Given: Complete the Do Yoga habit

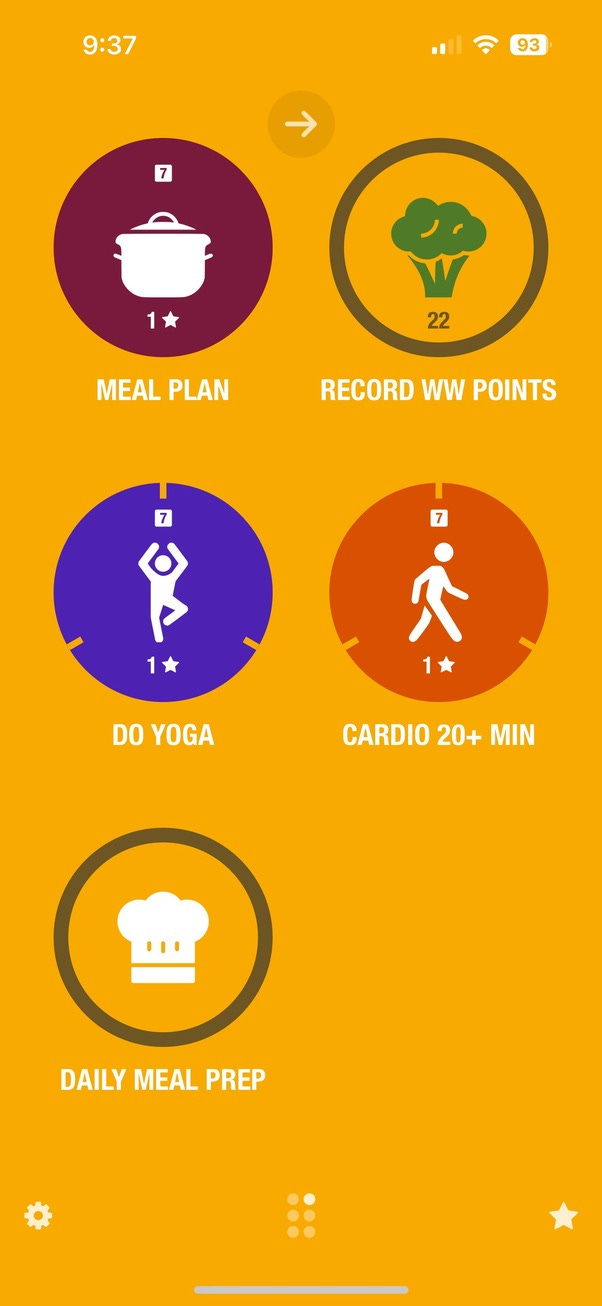Looking at the screenshot, I should tap(163, 592).
